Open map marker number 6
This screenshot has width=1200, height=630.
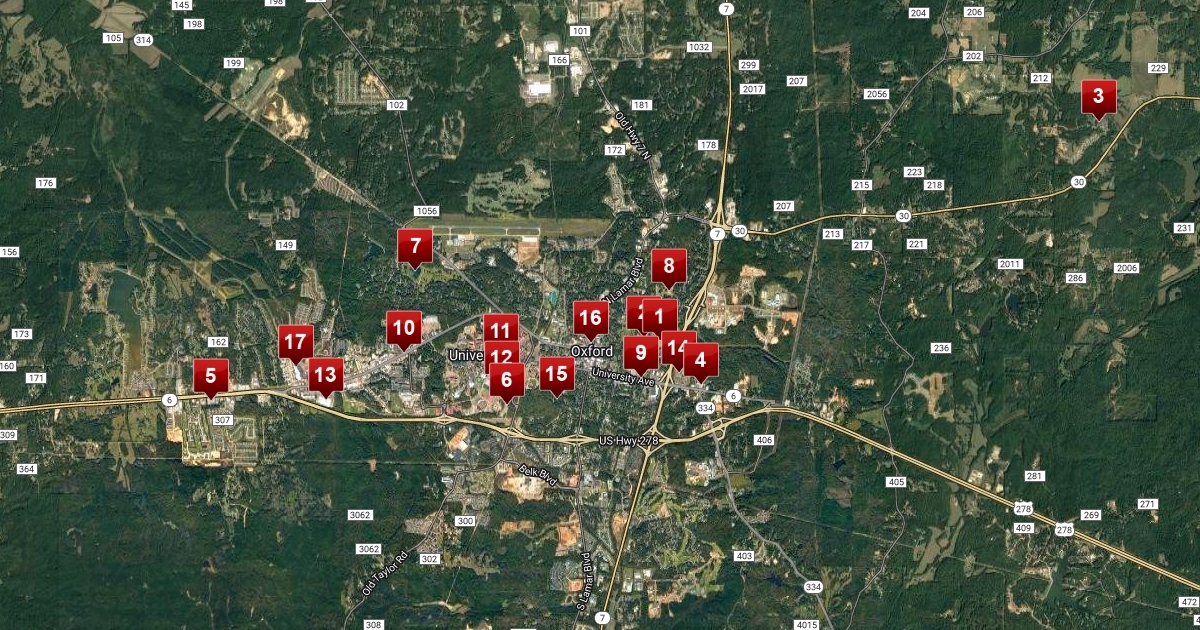[507, 380]
